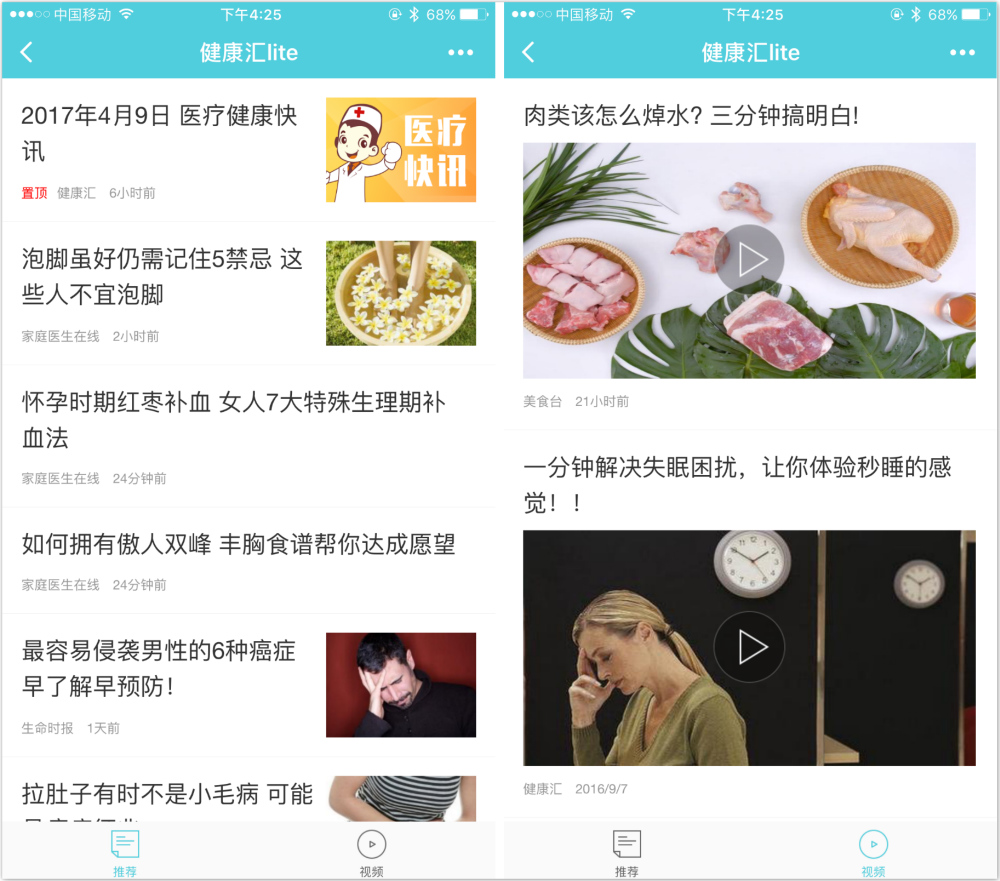This screenshot has height=881, width=1000.
Task: Play the 一分钟解决失眠困扰 video
Action: click(x=750, y=647)
